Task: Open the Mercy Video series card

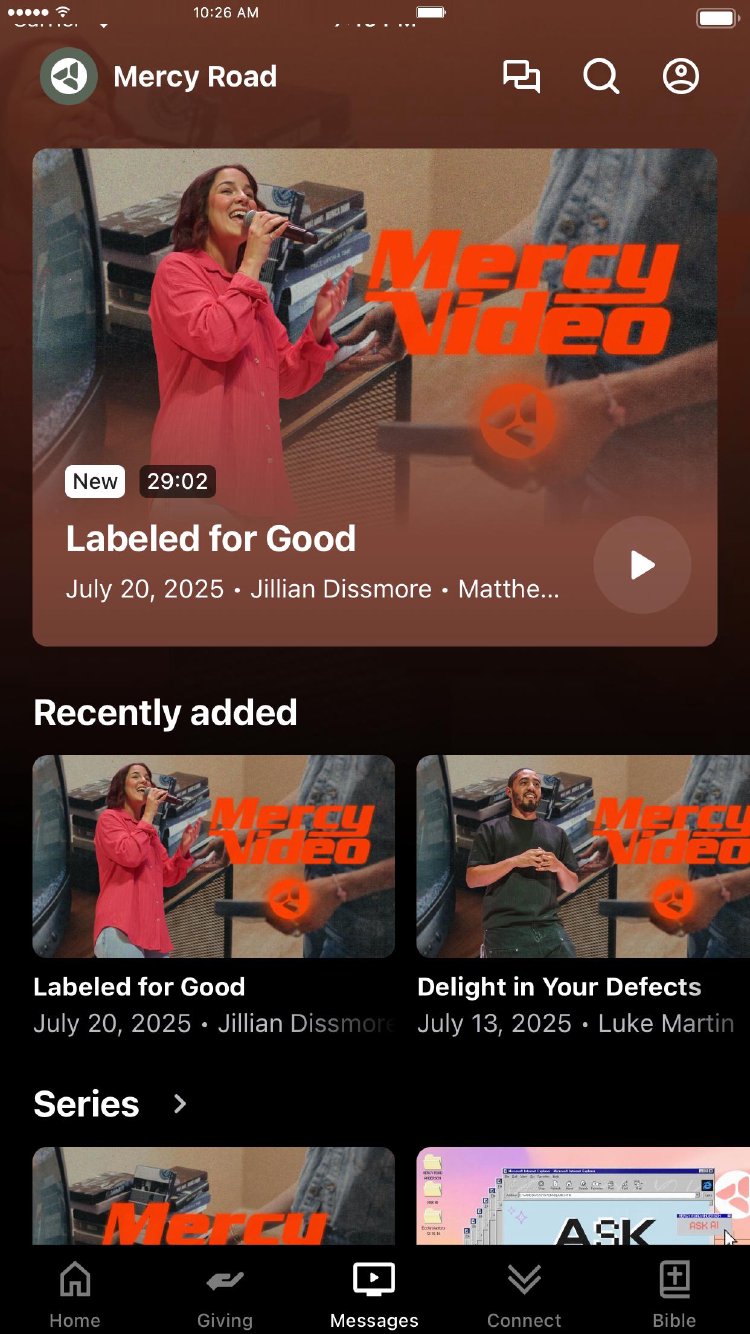Action: click(214, 1196)
